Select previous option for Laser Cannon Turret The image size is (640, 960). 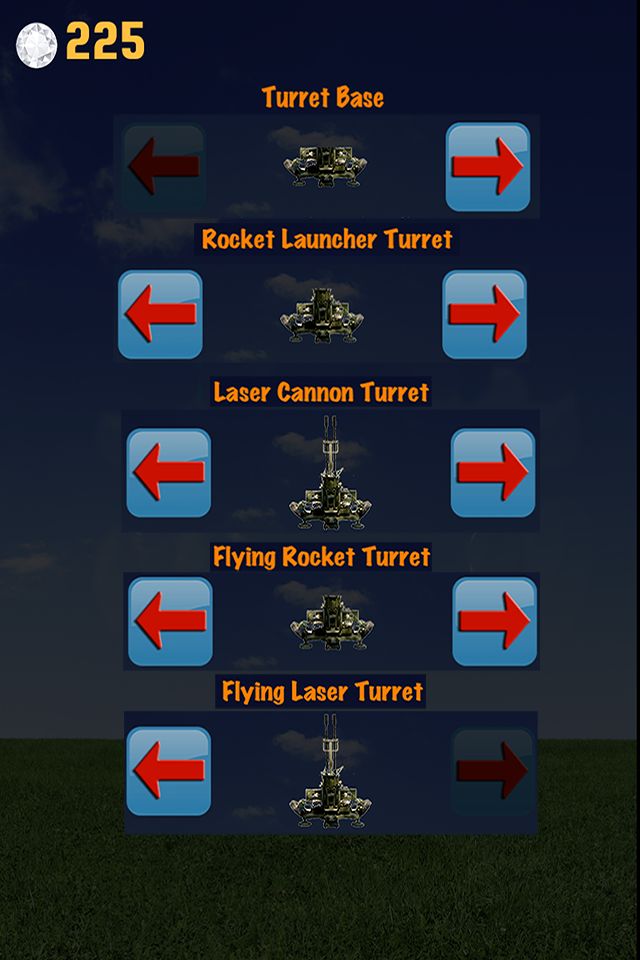click(168, 472)
